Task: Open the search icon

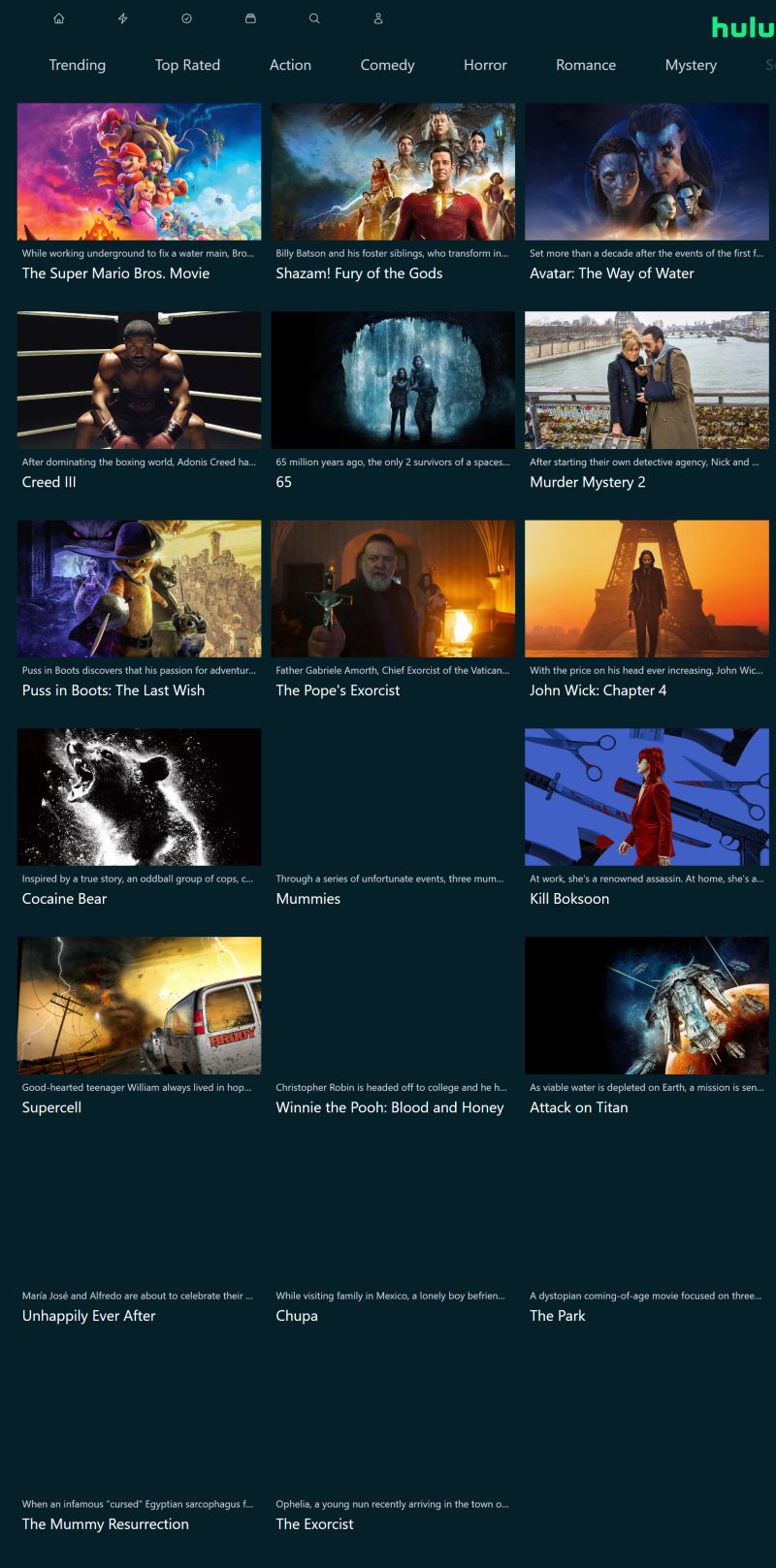Action: 314,18
